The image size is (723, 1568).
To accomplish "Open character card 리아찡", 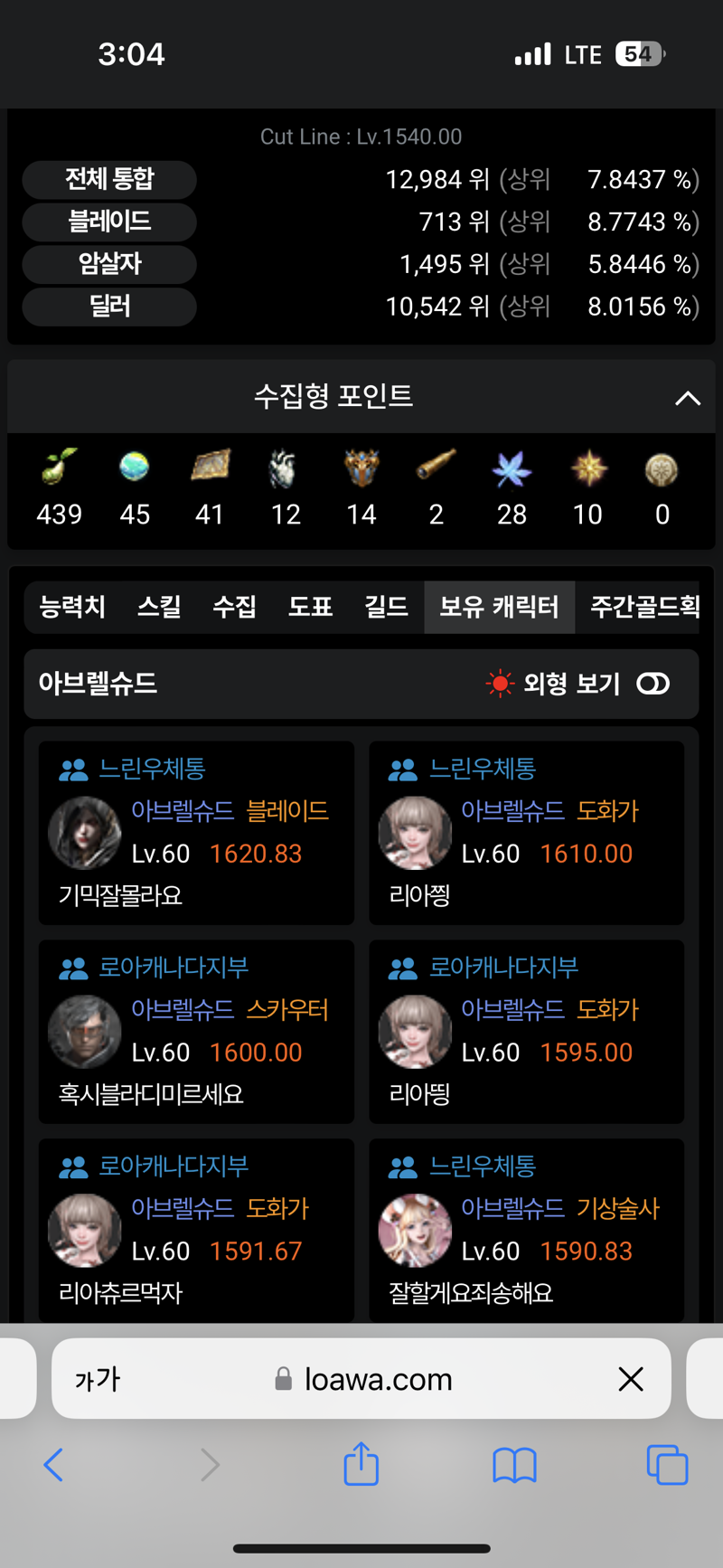I will click(526, 833).
